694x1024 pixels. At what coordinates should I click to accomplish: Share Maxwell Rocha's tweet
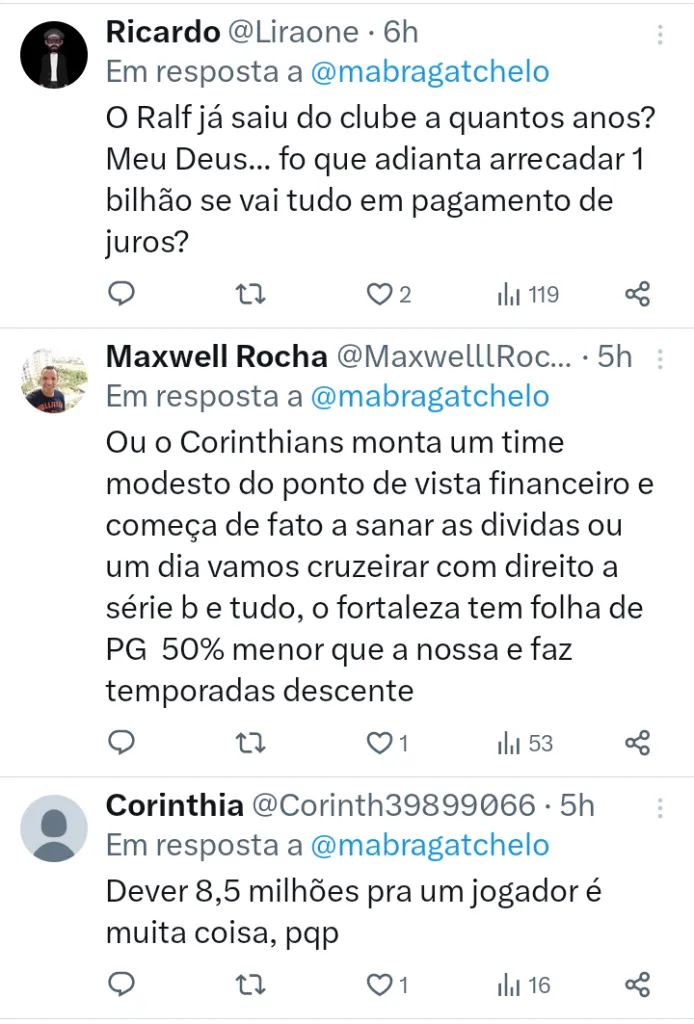(637, 743)
